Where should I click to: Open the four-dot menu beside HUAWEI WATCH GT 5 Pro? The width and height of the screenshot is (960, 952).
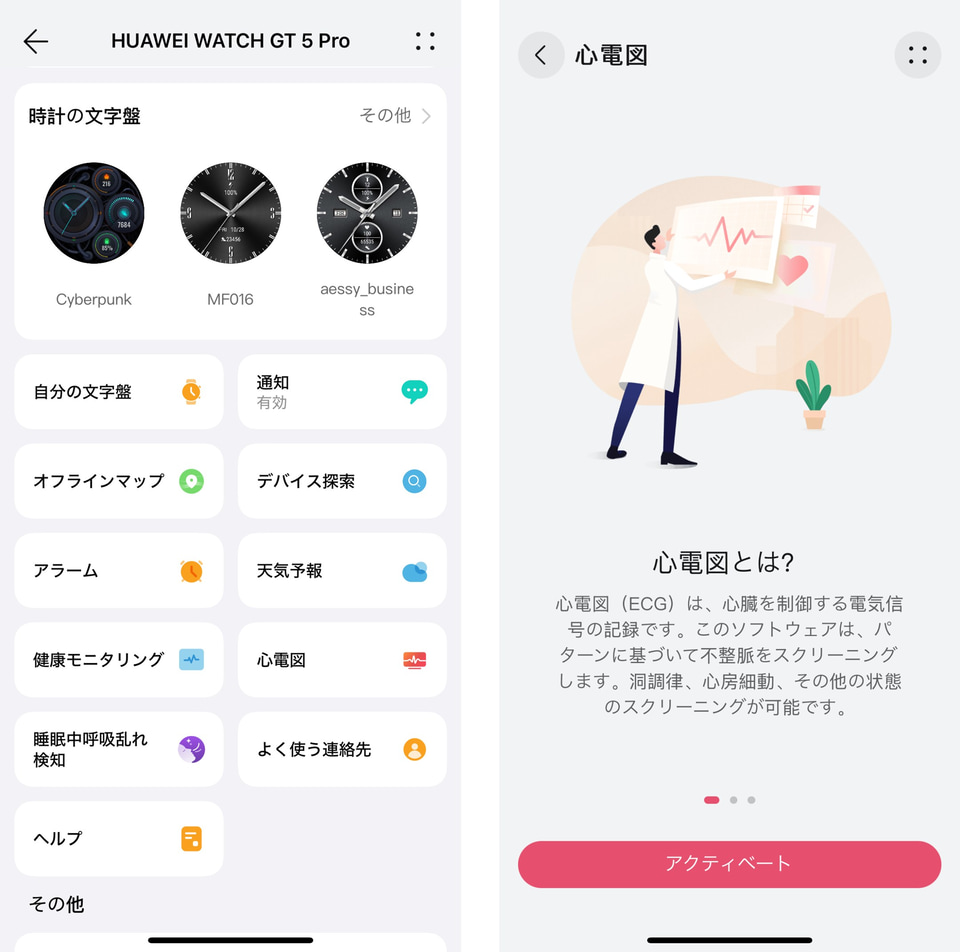click(425, 41)
